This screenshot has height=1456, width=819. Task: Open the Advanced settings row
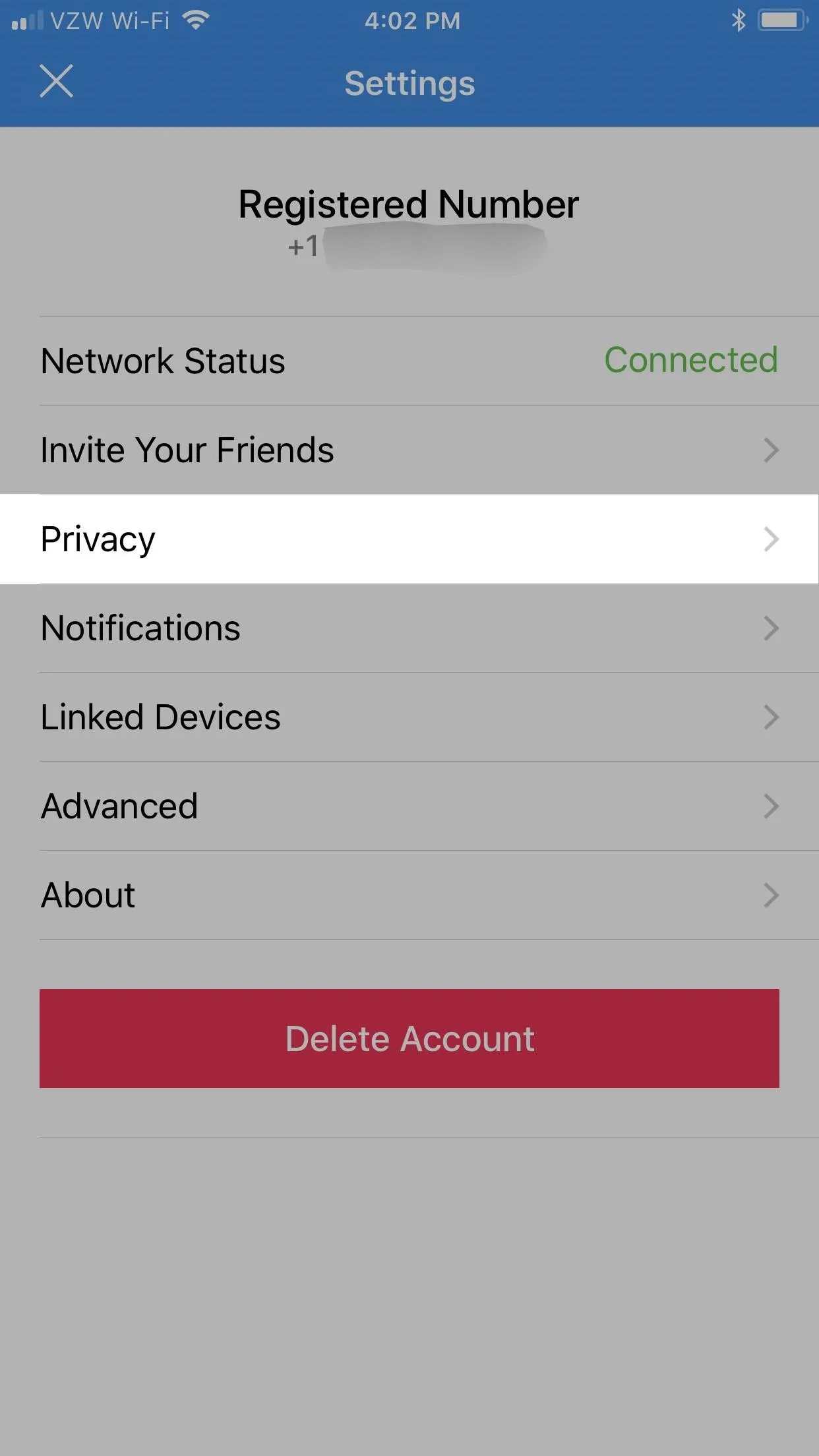point(409,806)
